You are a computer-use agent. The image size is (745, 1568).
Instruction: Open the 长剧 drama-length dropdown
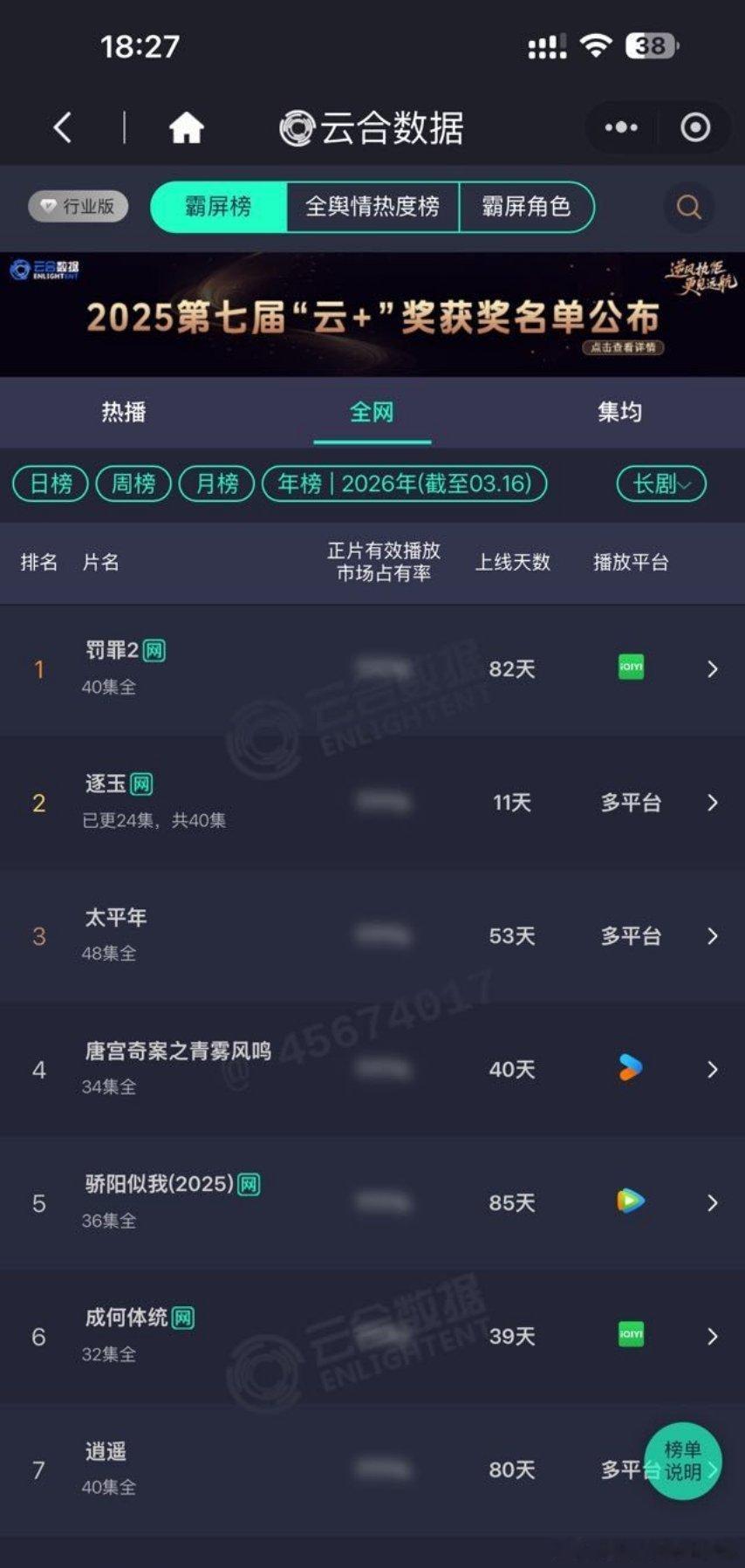click(x=660, y=483)
